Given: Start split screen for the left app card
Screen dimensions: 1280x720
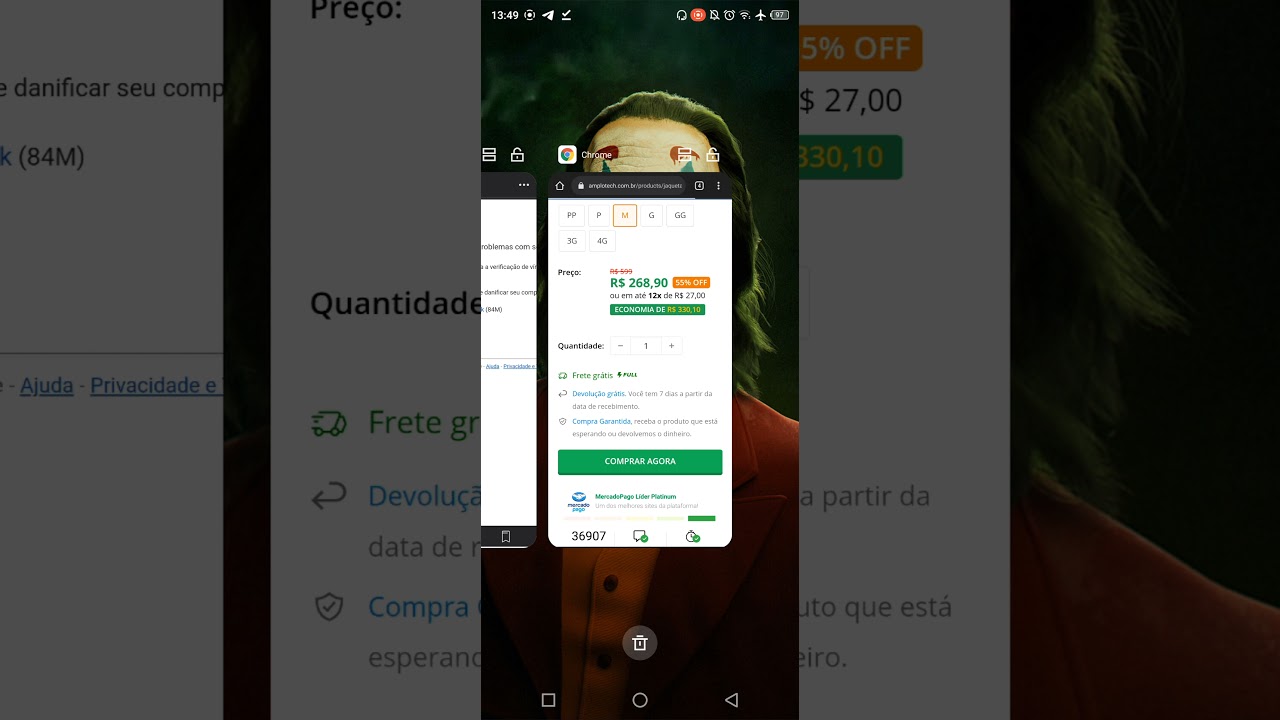Looking at the screenshot, I should [x=489, y=155].
